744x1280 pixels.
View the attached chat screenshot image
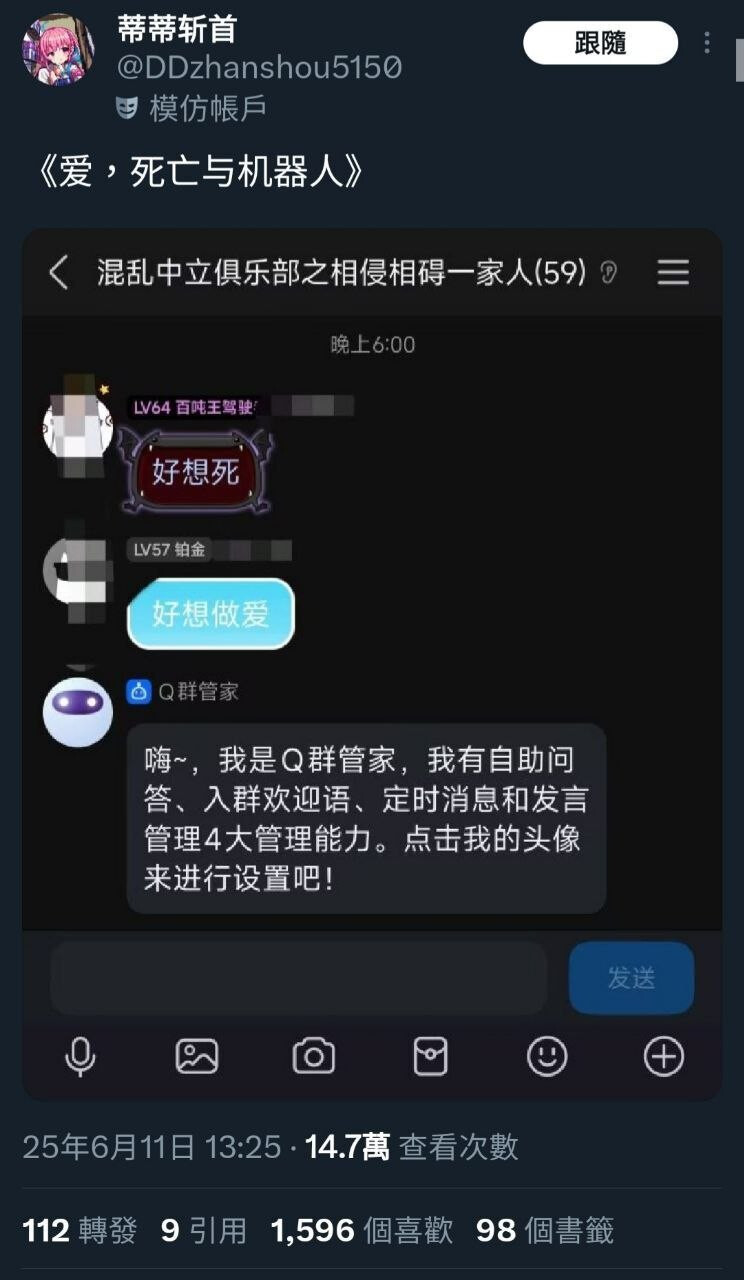click(372, 664)
